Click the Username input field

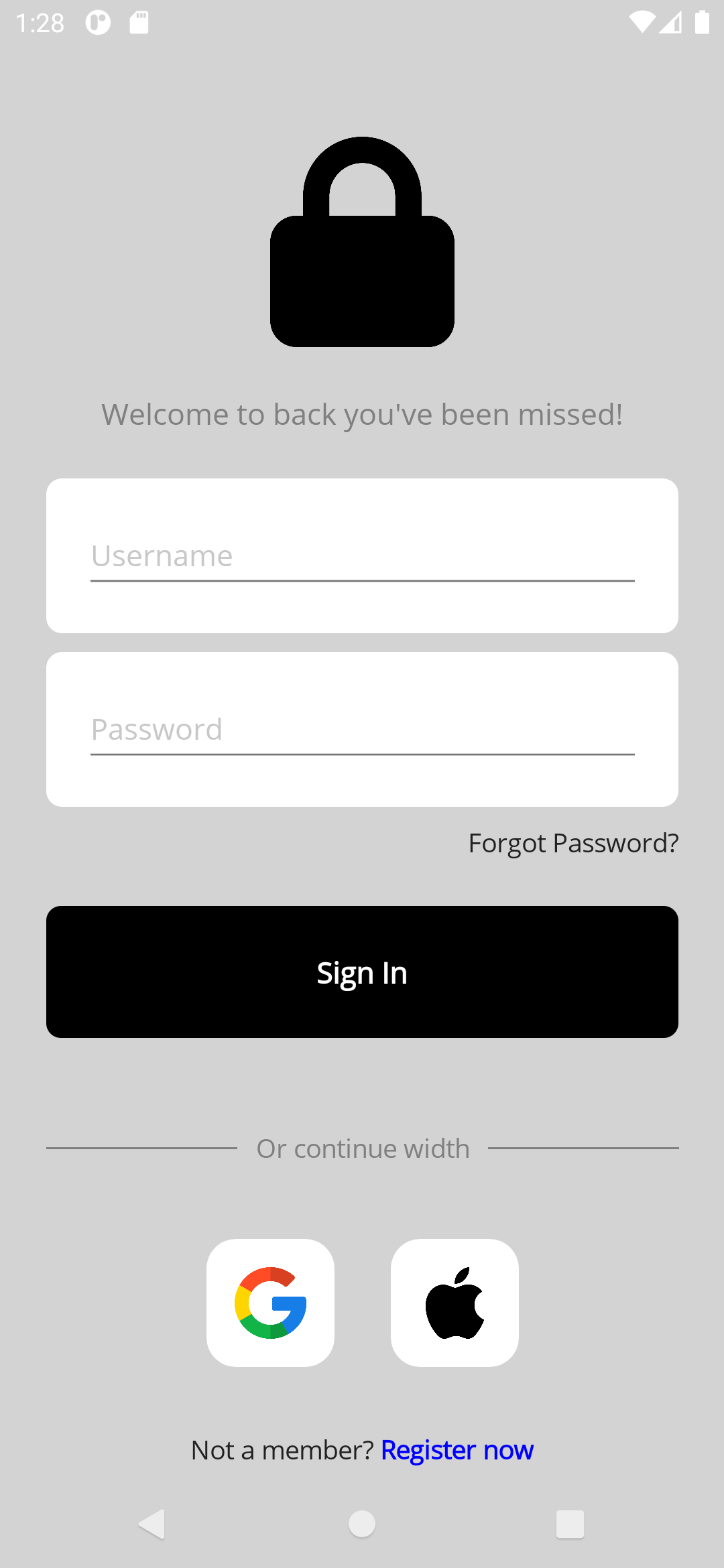coord(362,556)
